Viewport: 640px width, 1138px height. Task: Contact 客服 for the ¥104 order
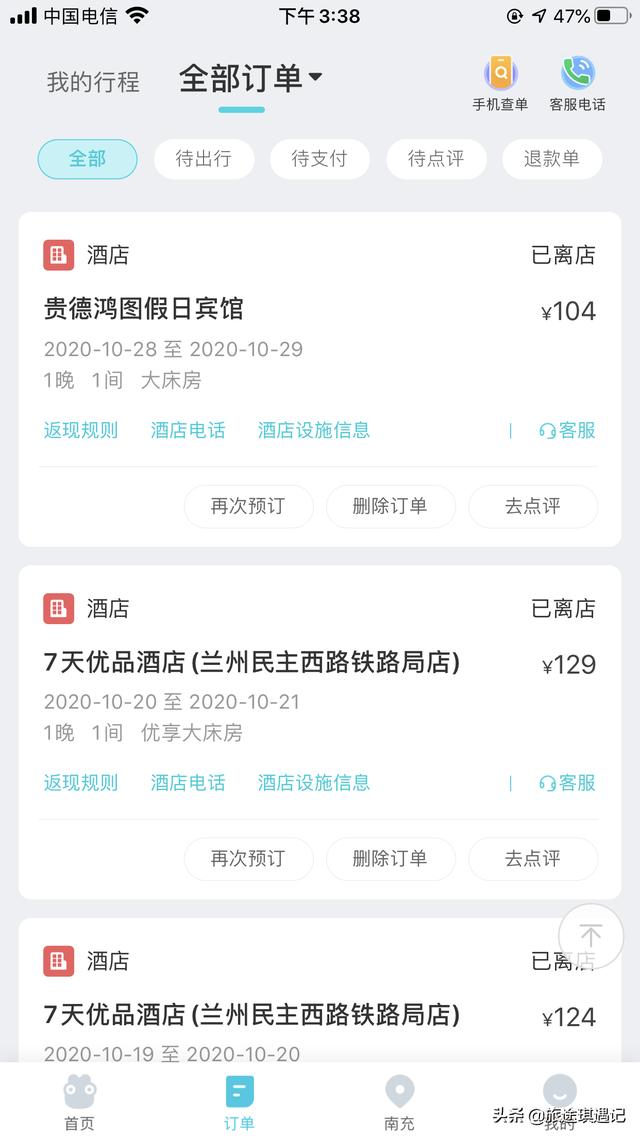pyautogui.click(x=567, y=430)
